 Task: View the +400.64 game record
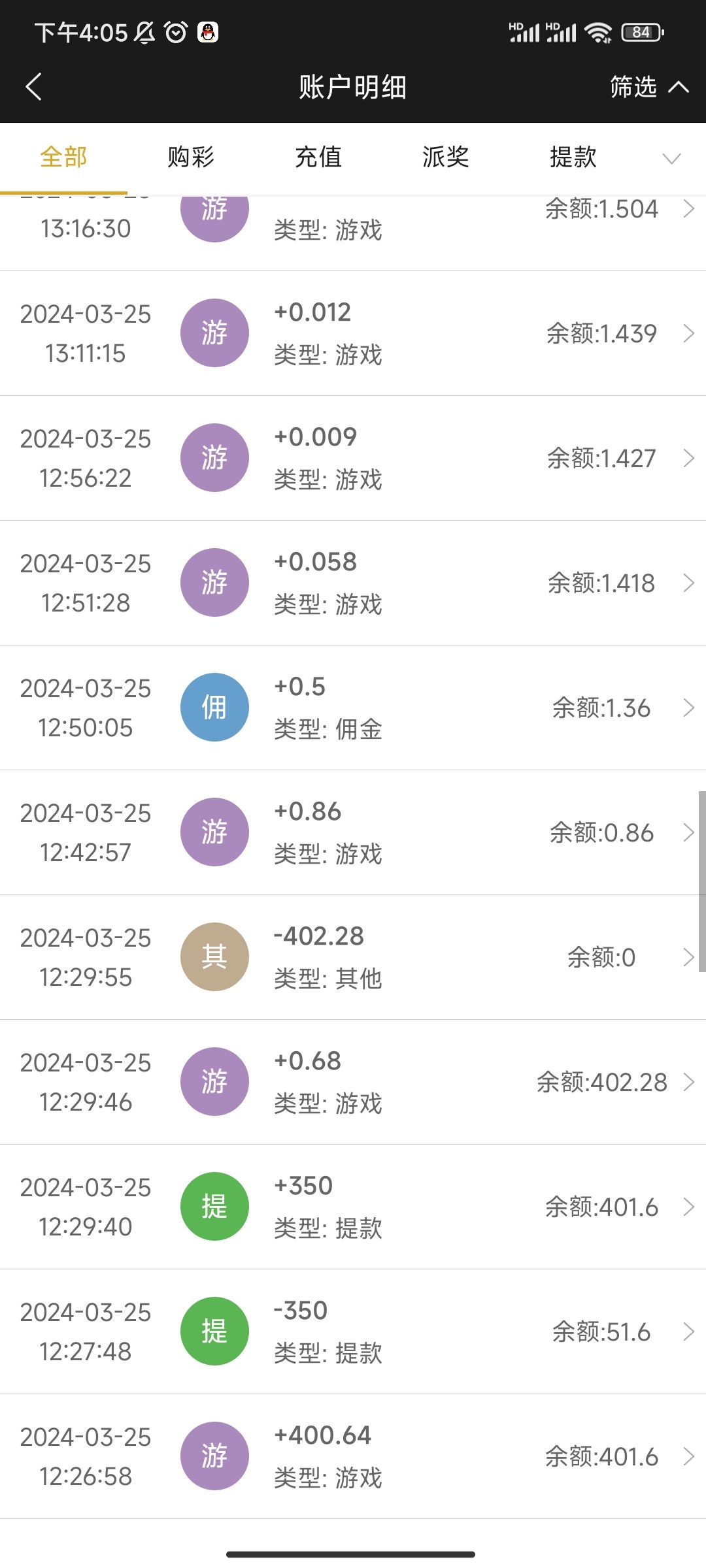[353, 1456]
